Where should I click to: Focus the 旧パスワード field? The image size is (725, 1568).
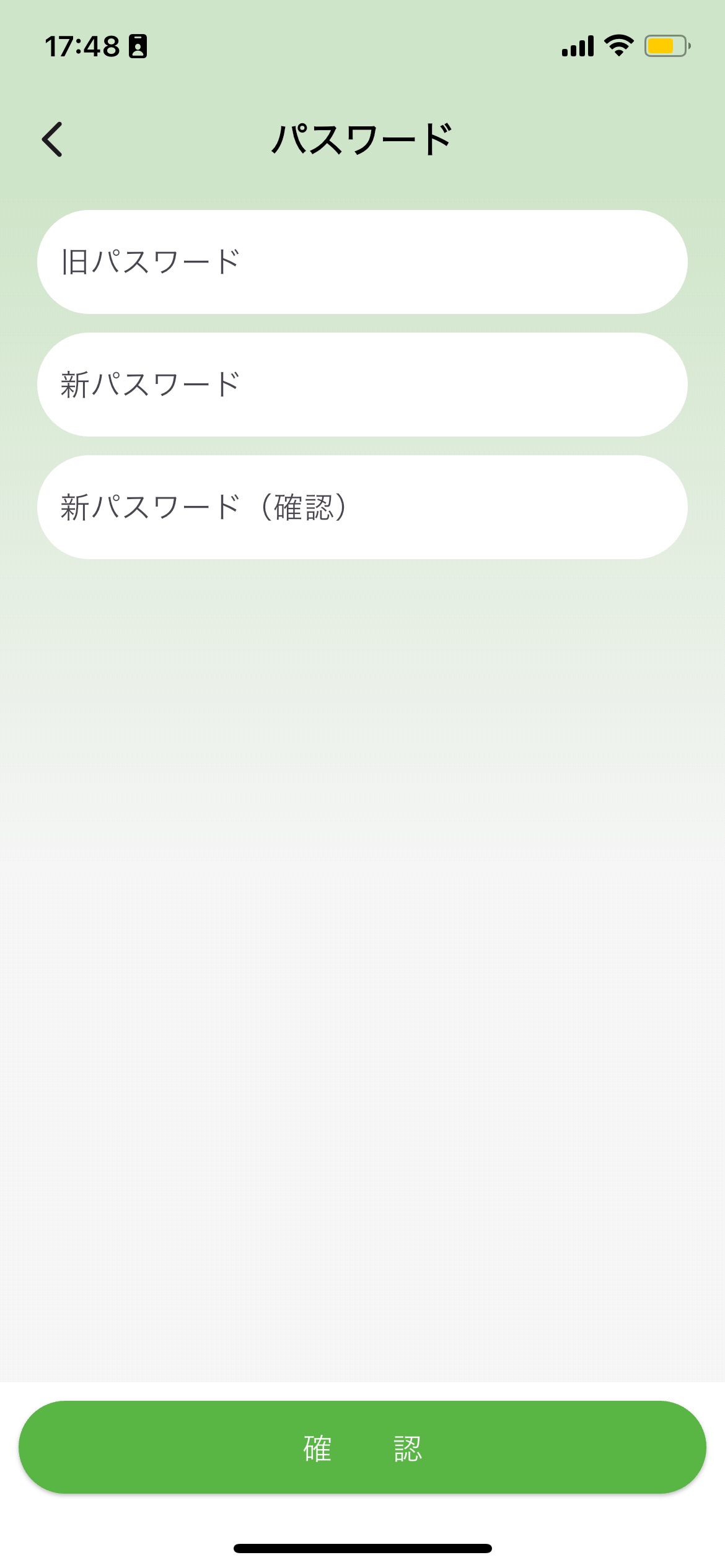[362, 262]
